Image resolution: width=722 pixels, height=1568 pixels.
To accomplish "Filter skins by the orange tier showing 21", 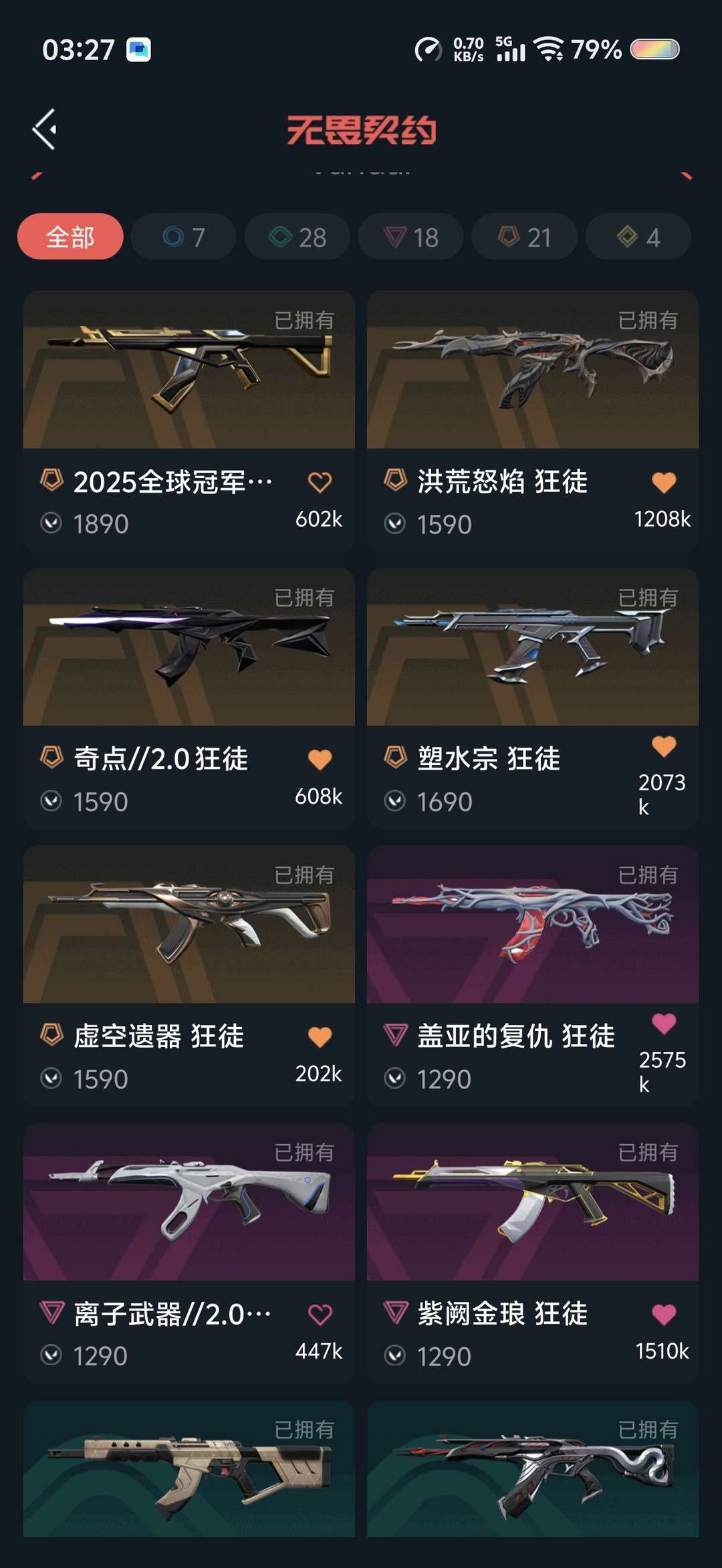I will pyautogui.click(x=525, y=237).
